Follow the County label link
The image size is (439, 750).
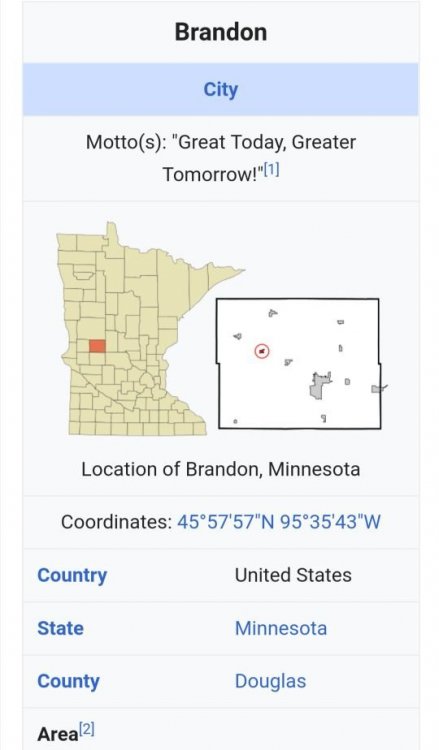(68, 682)
